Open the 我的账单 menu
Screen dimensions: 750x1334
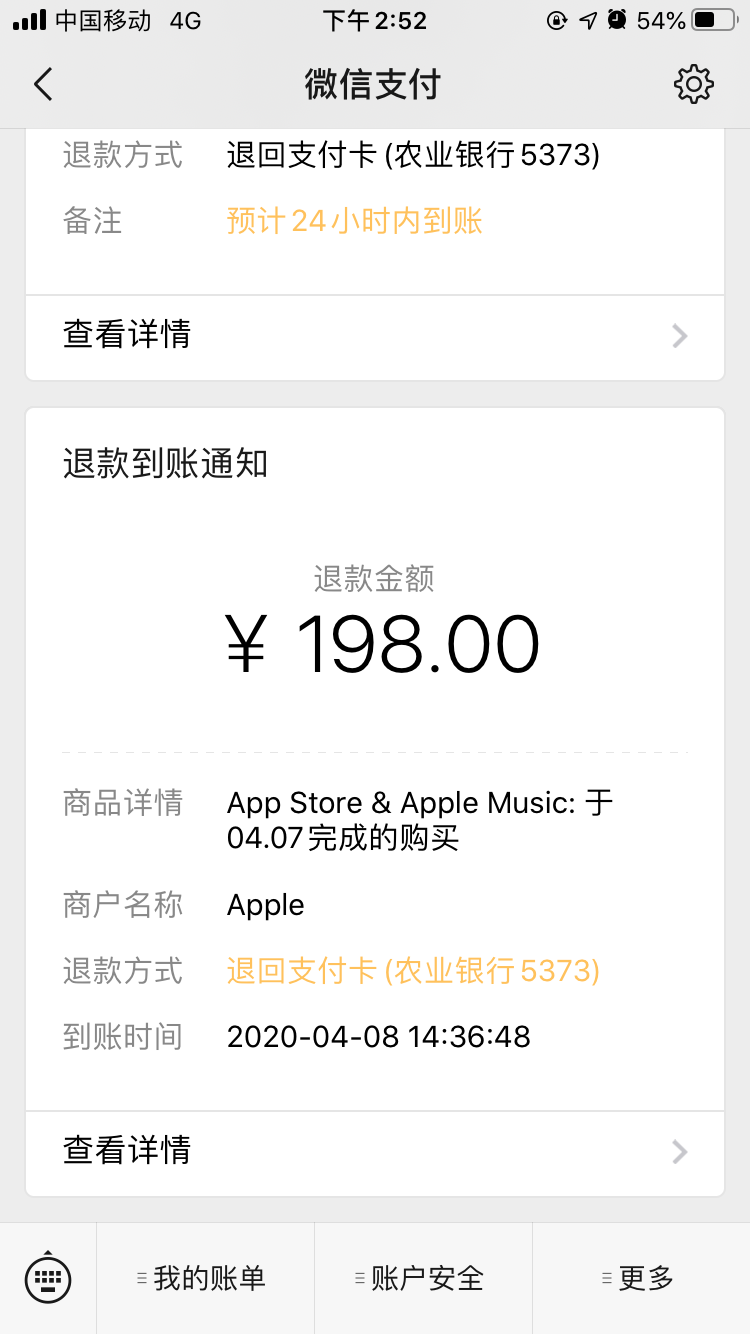point(205,1278)
